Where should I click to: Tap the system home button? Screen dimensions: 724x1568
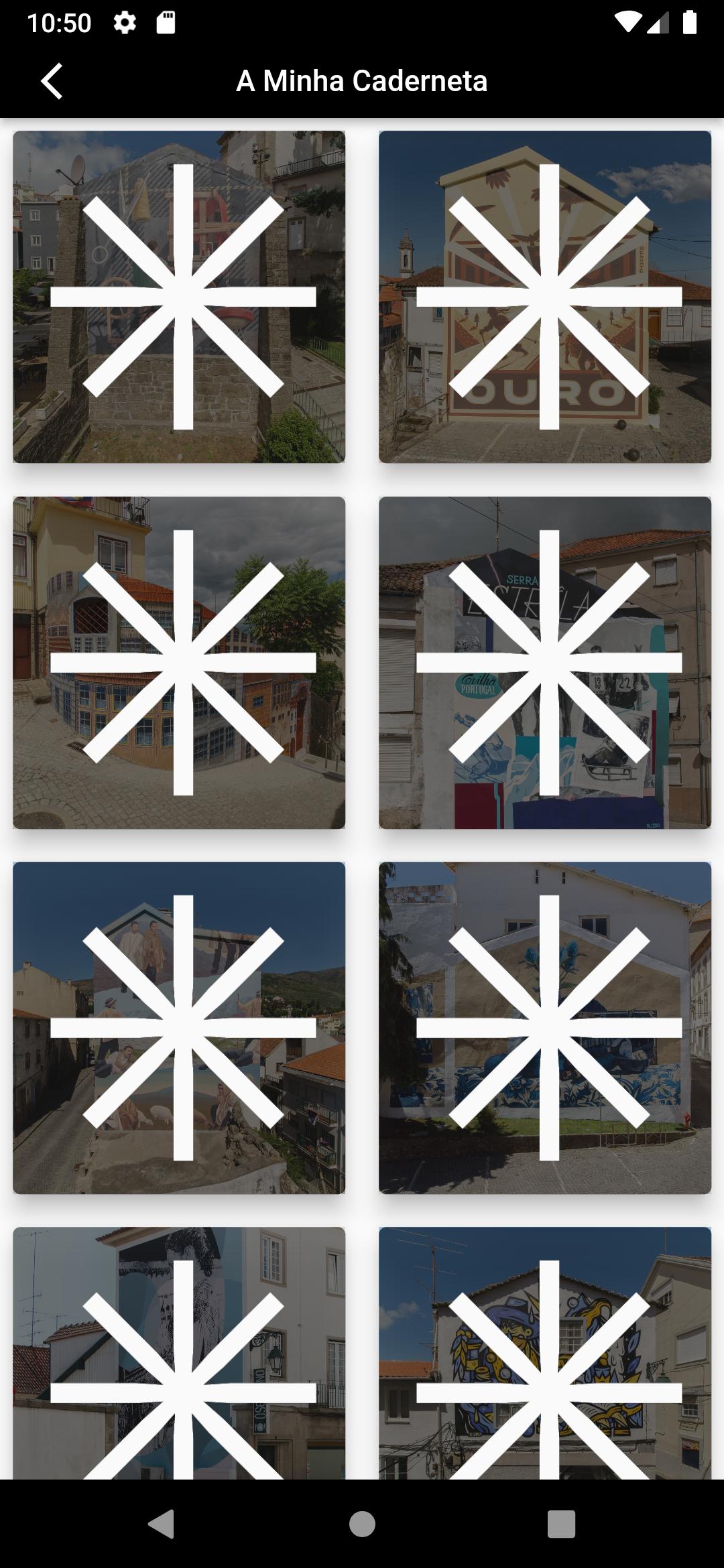(x=362, y=1524)
